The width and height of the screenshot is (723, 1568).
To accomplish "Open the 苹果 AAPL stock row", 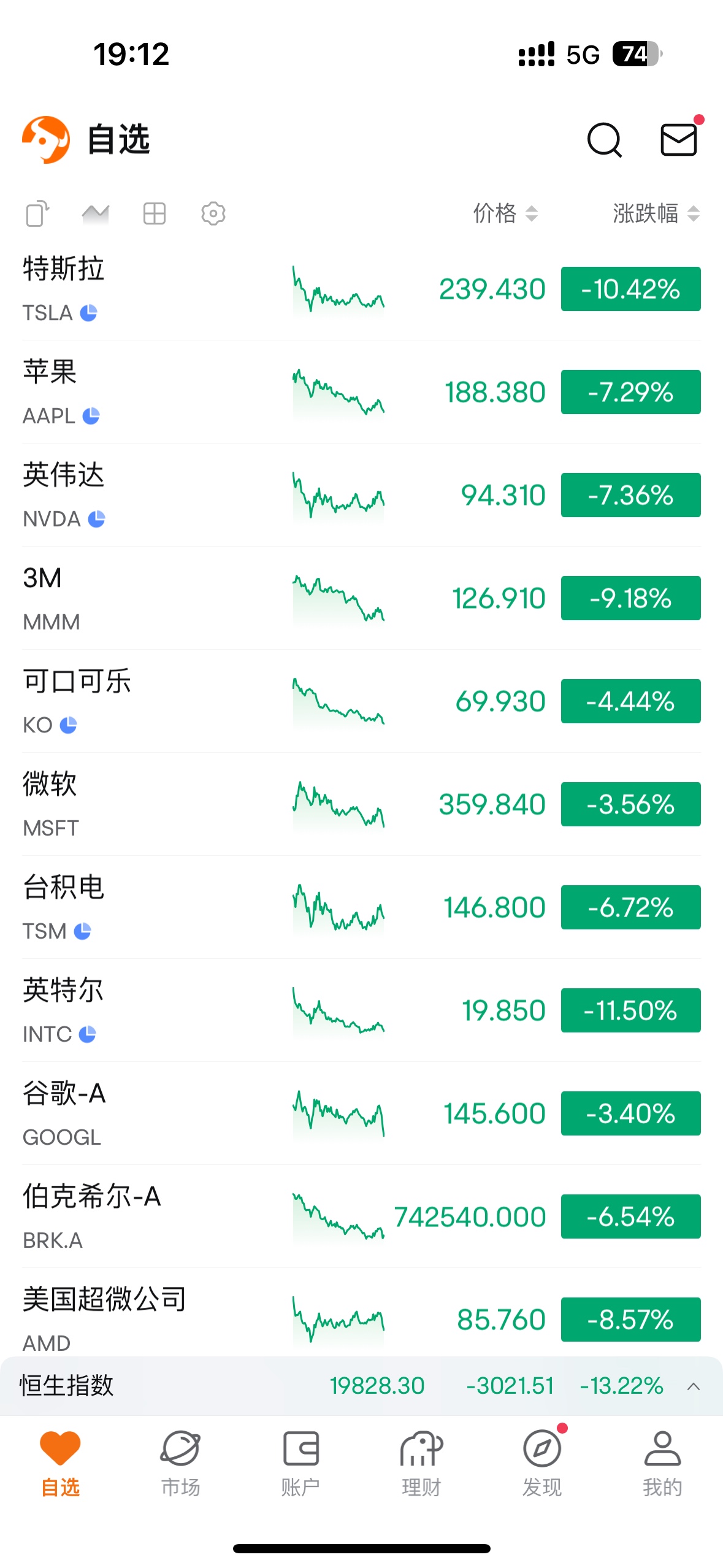I will 362,392.
